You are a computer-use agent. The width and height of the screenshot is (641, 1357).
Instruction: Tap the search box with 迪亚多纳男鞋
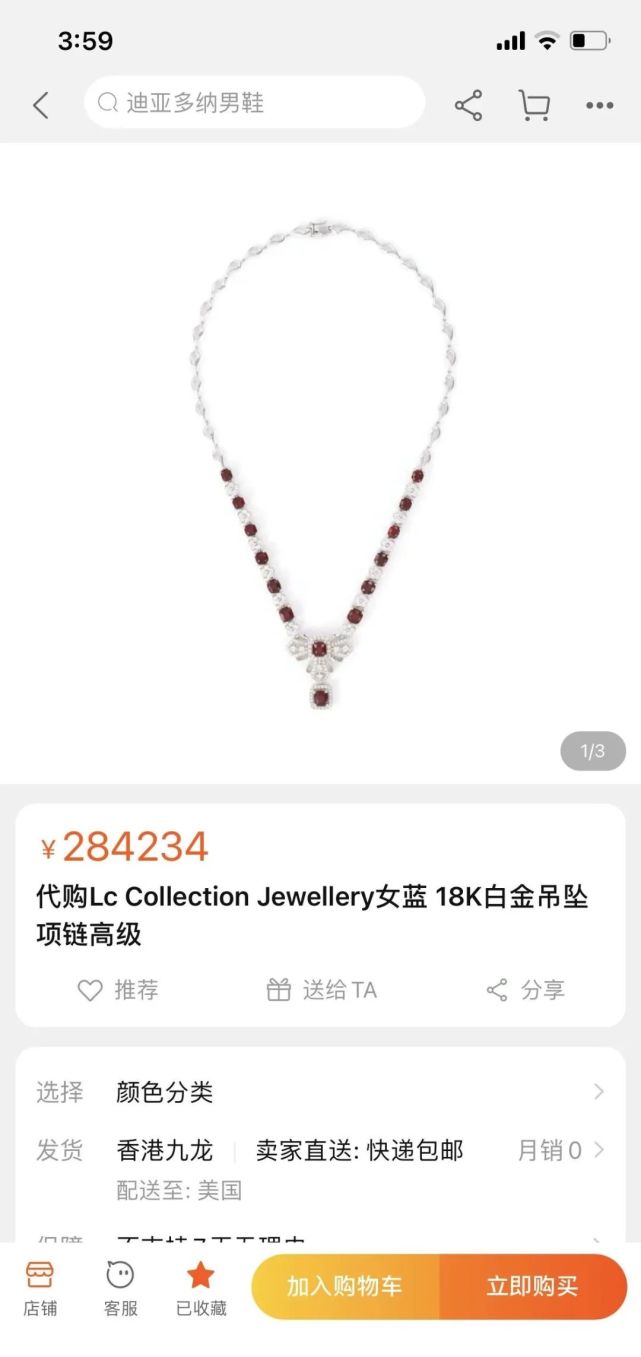coord(255,103)
